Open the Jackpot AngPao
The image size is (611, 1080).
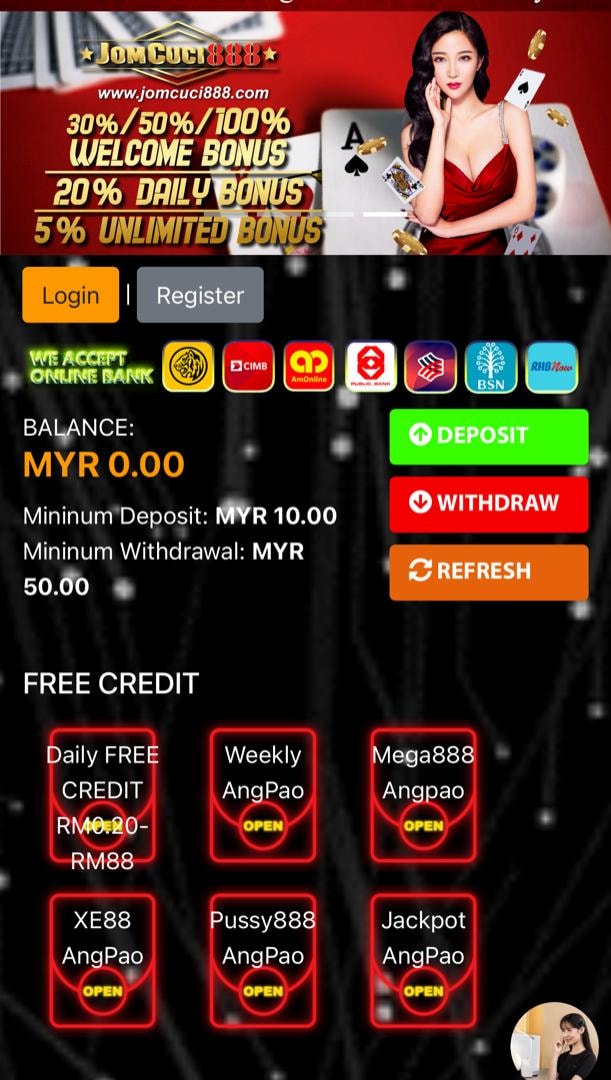[423, 961]
